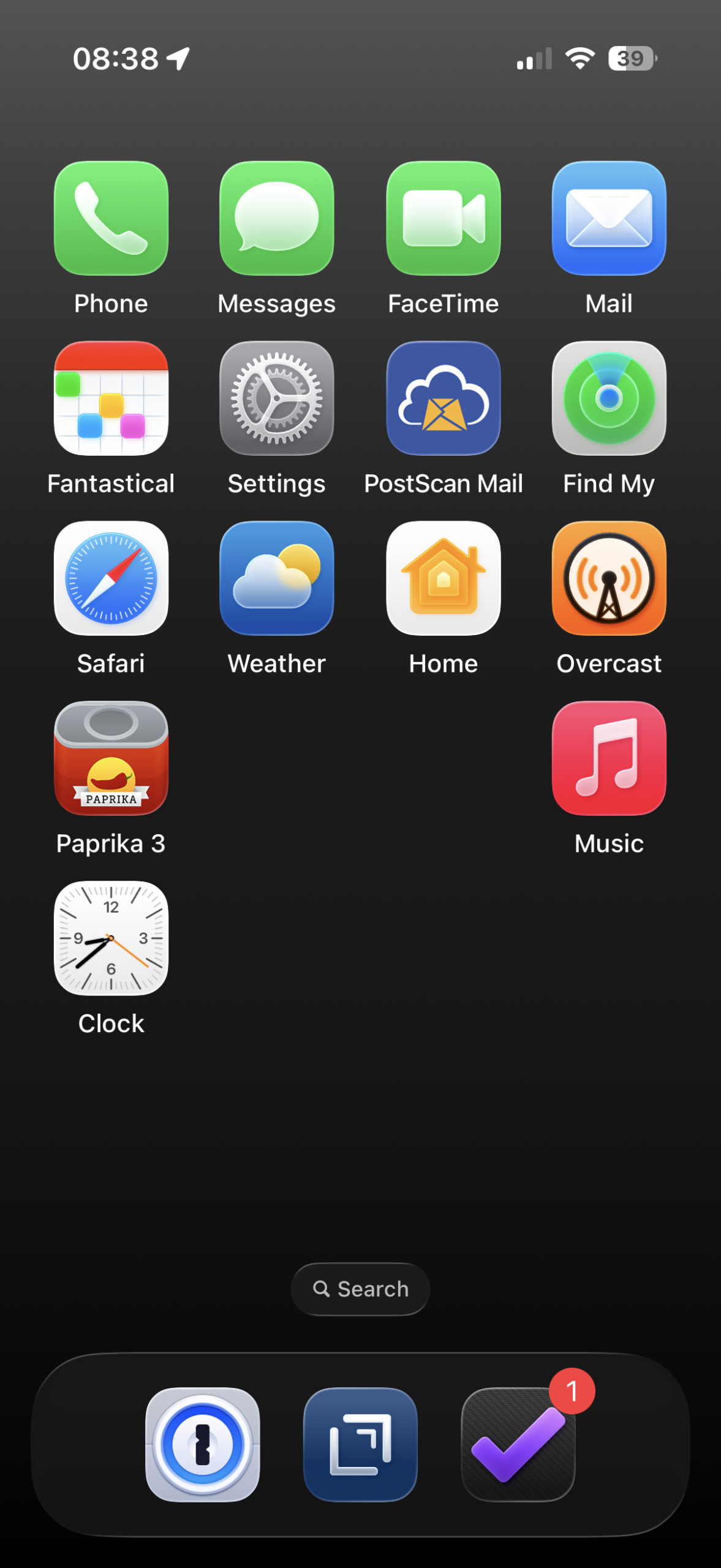Image resolution: width=721 pixels, height=1568 pixels.
Task: Start the FaceTime app
Action: pos(443,219)
